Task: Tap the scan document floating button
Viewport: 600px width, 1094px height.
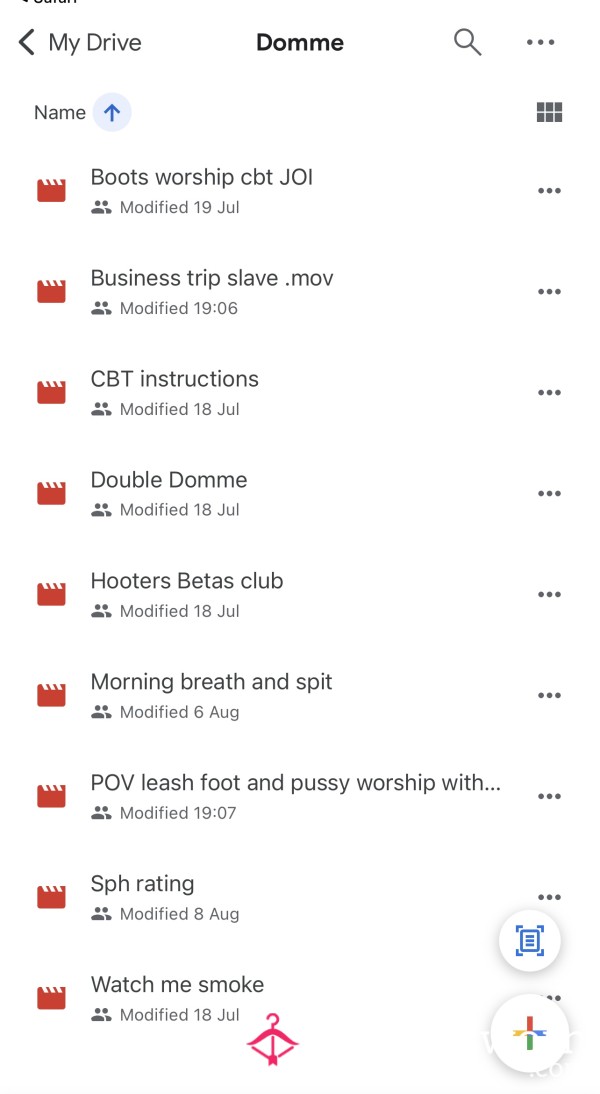Action: pos(530,941)
